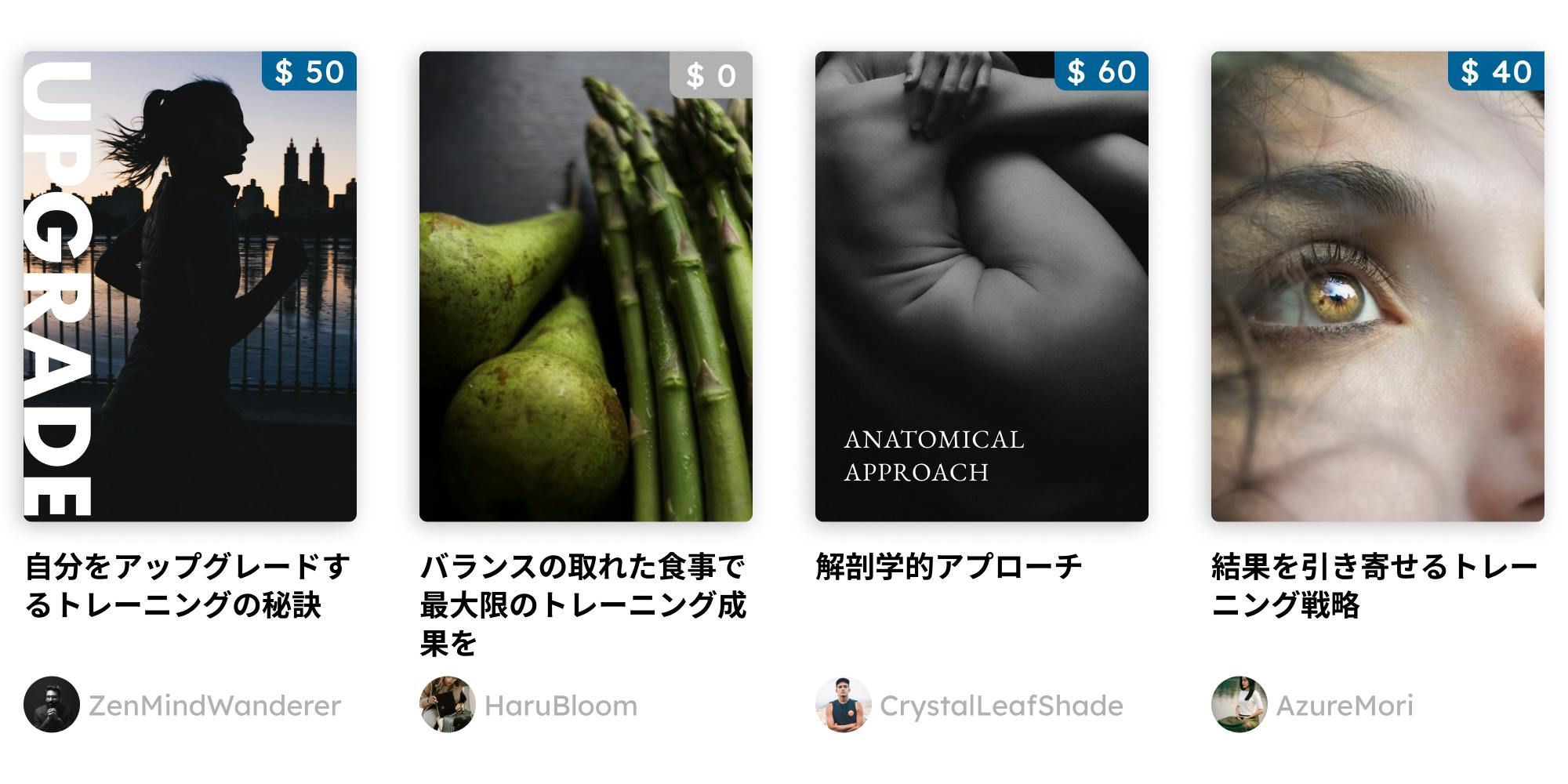Open the UPGRADE runner course card
The height and width of the screenshot is (784, 1568).
[190, 286]
